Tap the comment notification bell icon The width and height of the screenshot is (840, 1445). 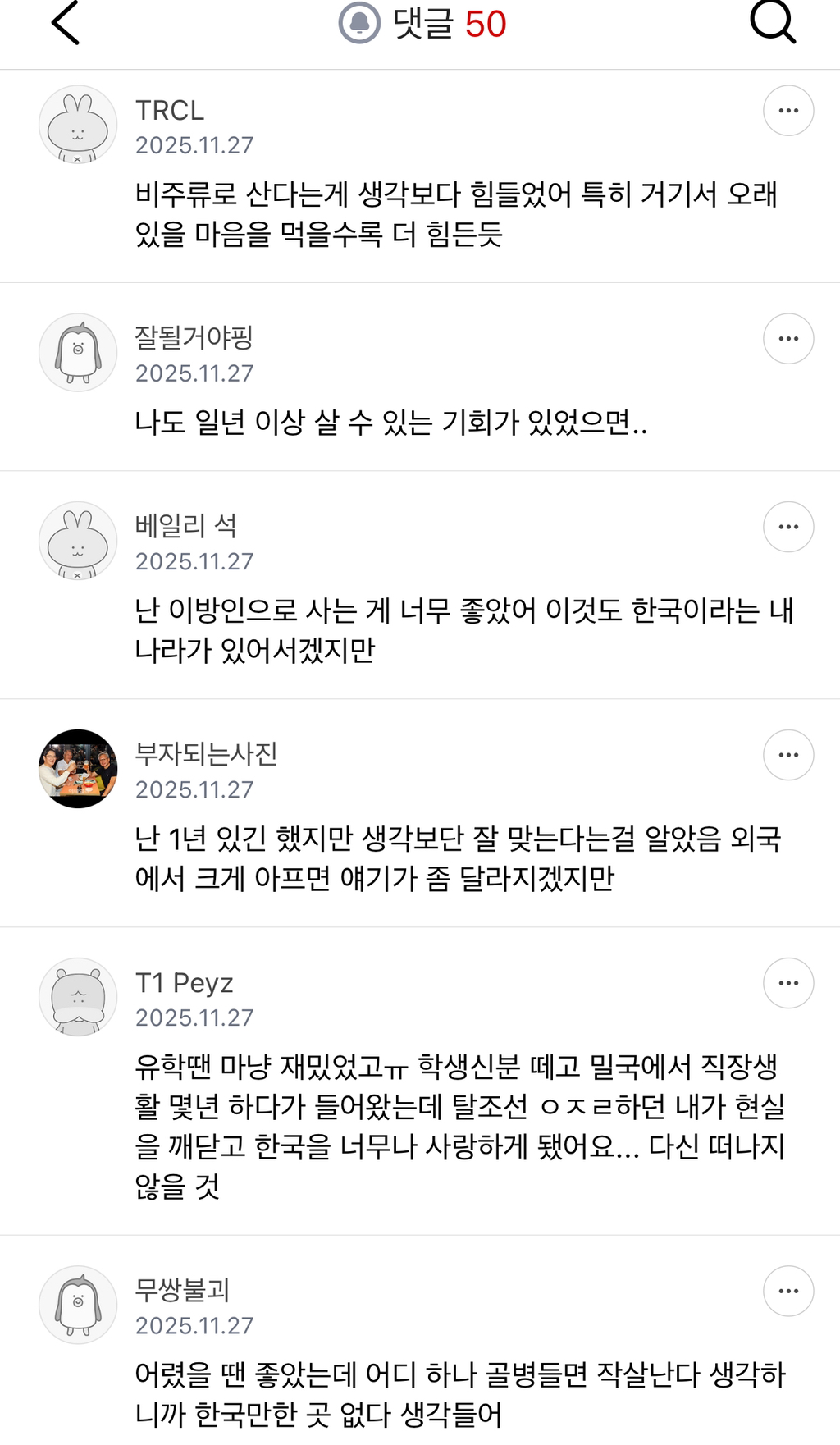click(359, 23)
